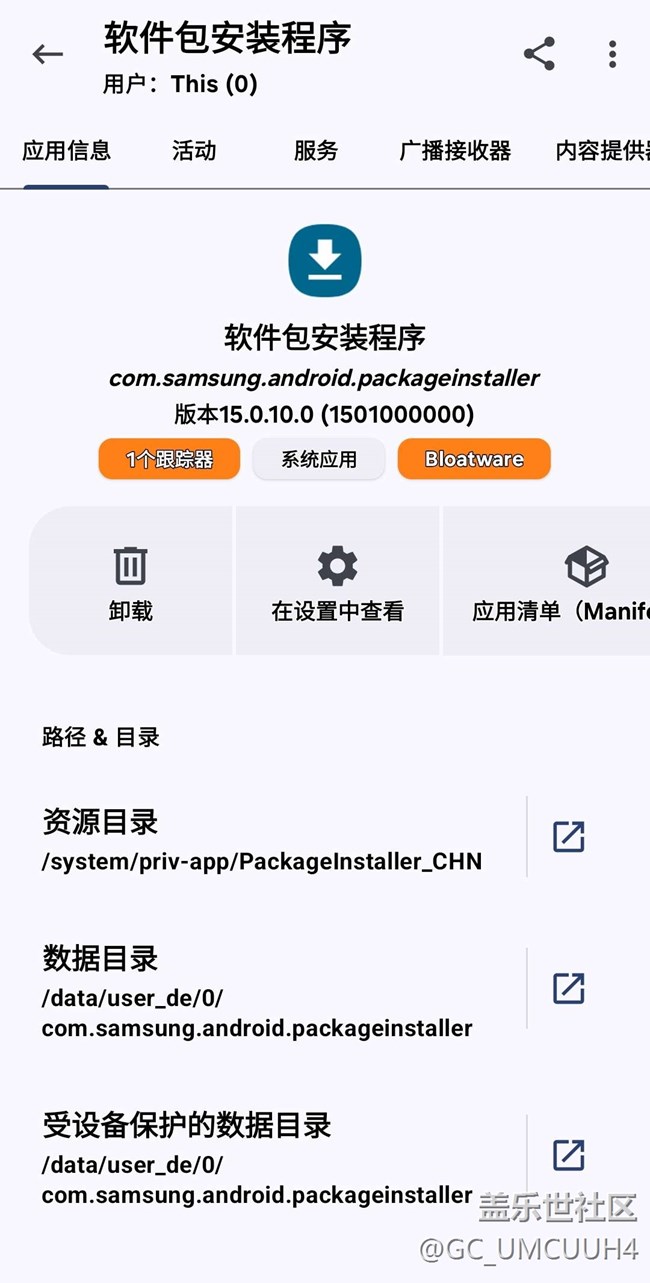
Task: Tap the 1个跟踪器 chip
Action: point(169,459)
